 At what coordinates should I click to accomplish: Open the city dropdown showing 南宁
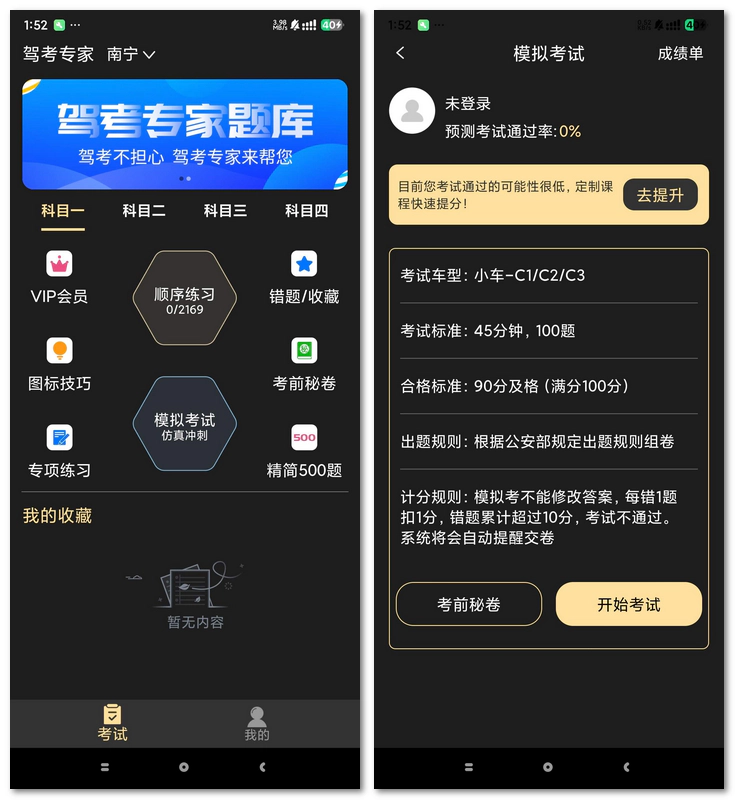pyautogui.click(x=131, y=54)
